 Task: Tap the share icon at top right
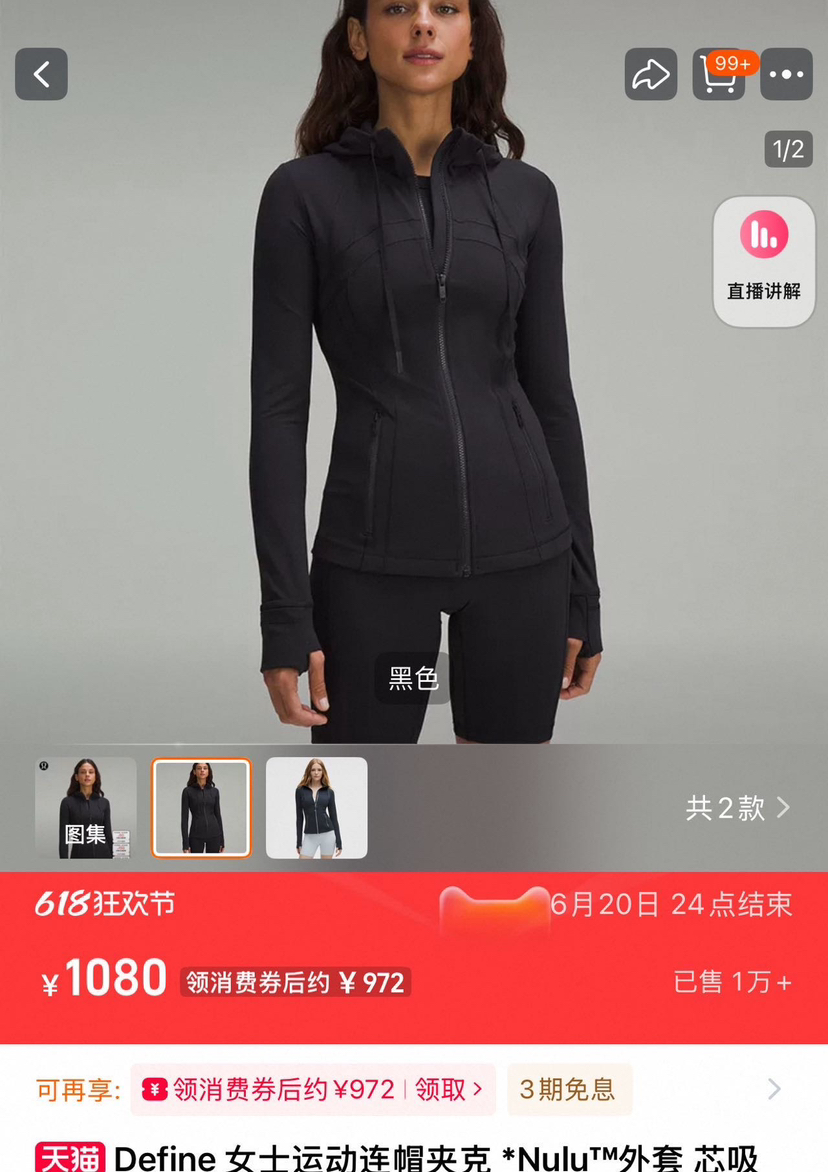[x=651, y=74]
